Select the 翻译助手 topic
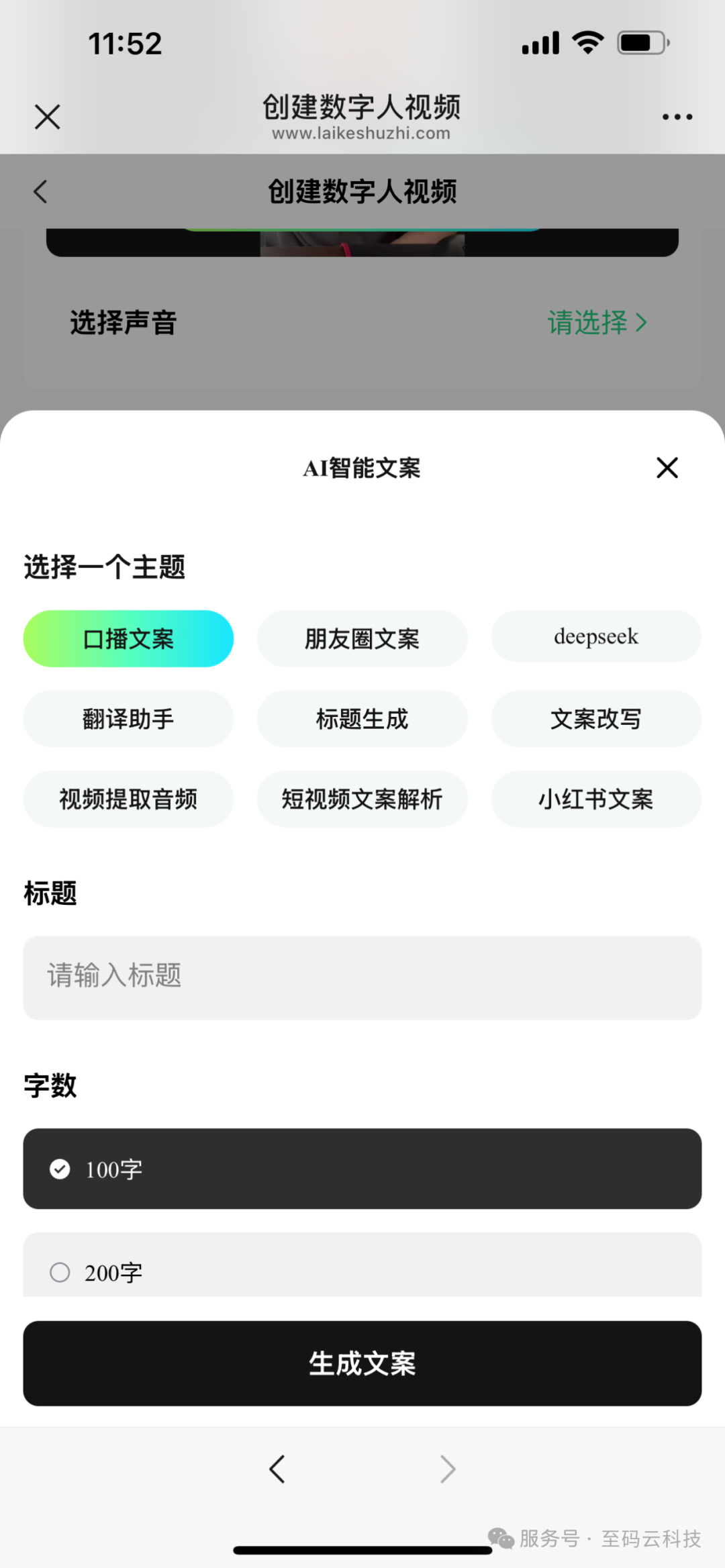725x1568 pixels. 128,719
